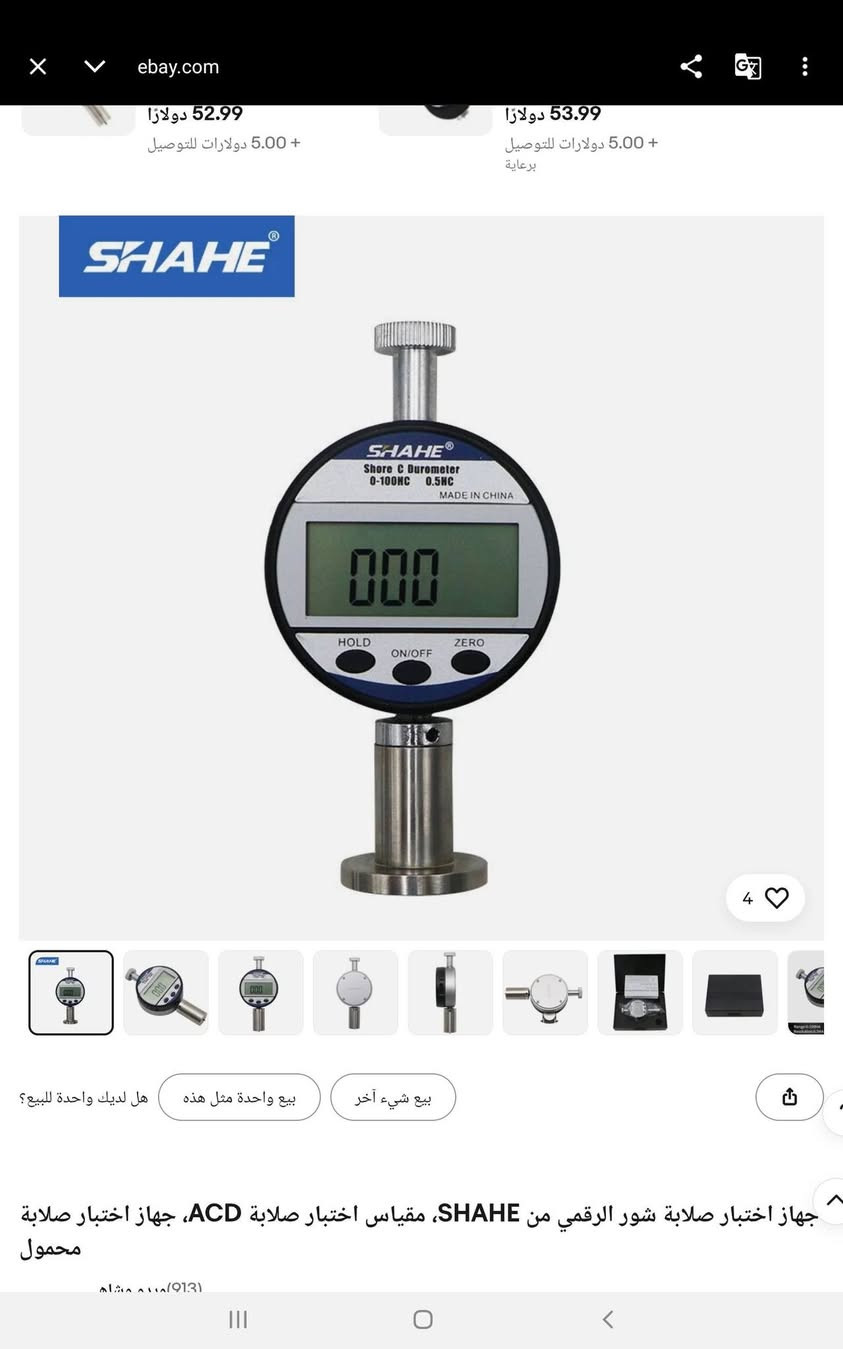Expand the page options chevron
This screenshot has width=843, height=1349.
pyautogui.click(x=95, y=67)
